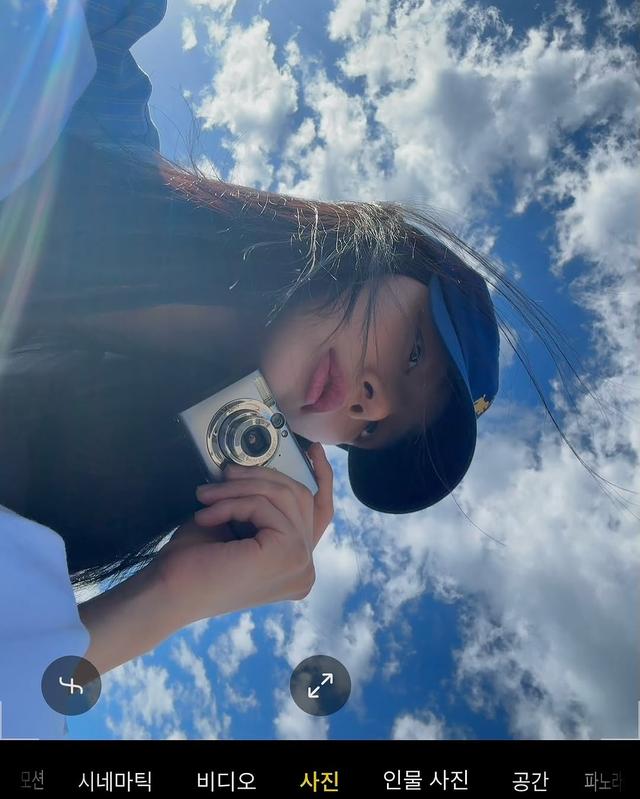Viewport: 640px width, 799px height.
Task: Open the depth f-stop control
Action: pos(71,685)
